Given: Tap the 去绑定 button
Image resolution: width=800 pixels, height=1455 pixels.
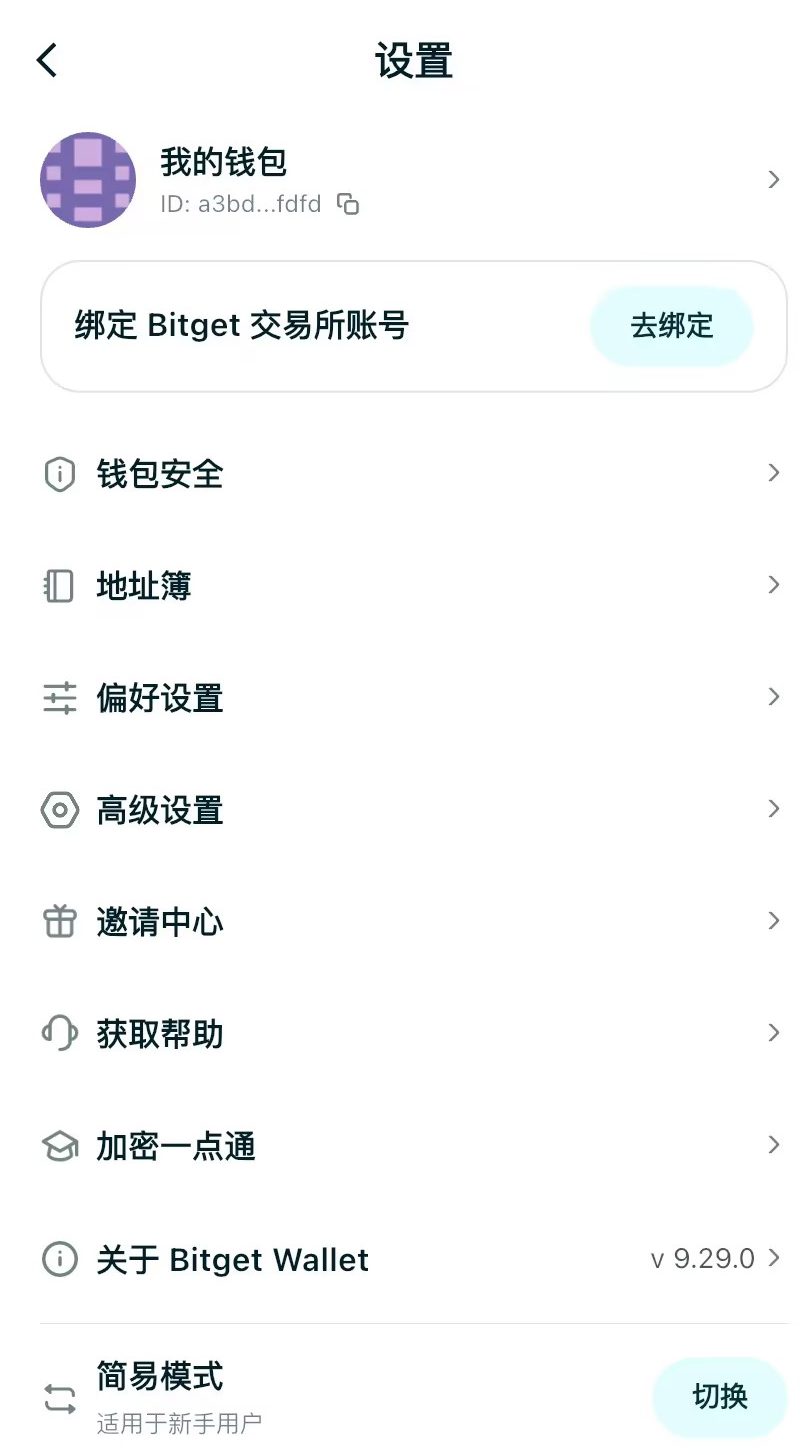Looking at the screenshot, I should (x=671, y=326).
